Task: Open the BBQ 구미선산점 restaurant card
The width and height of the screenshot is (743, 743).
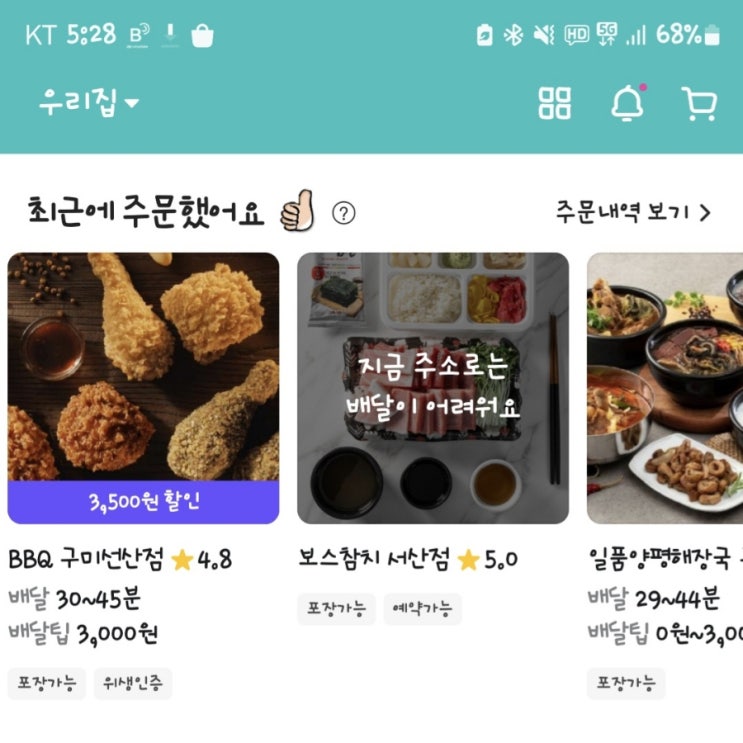Action: 143,388
